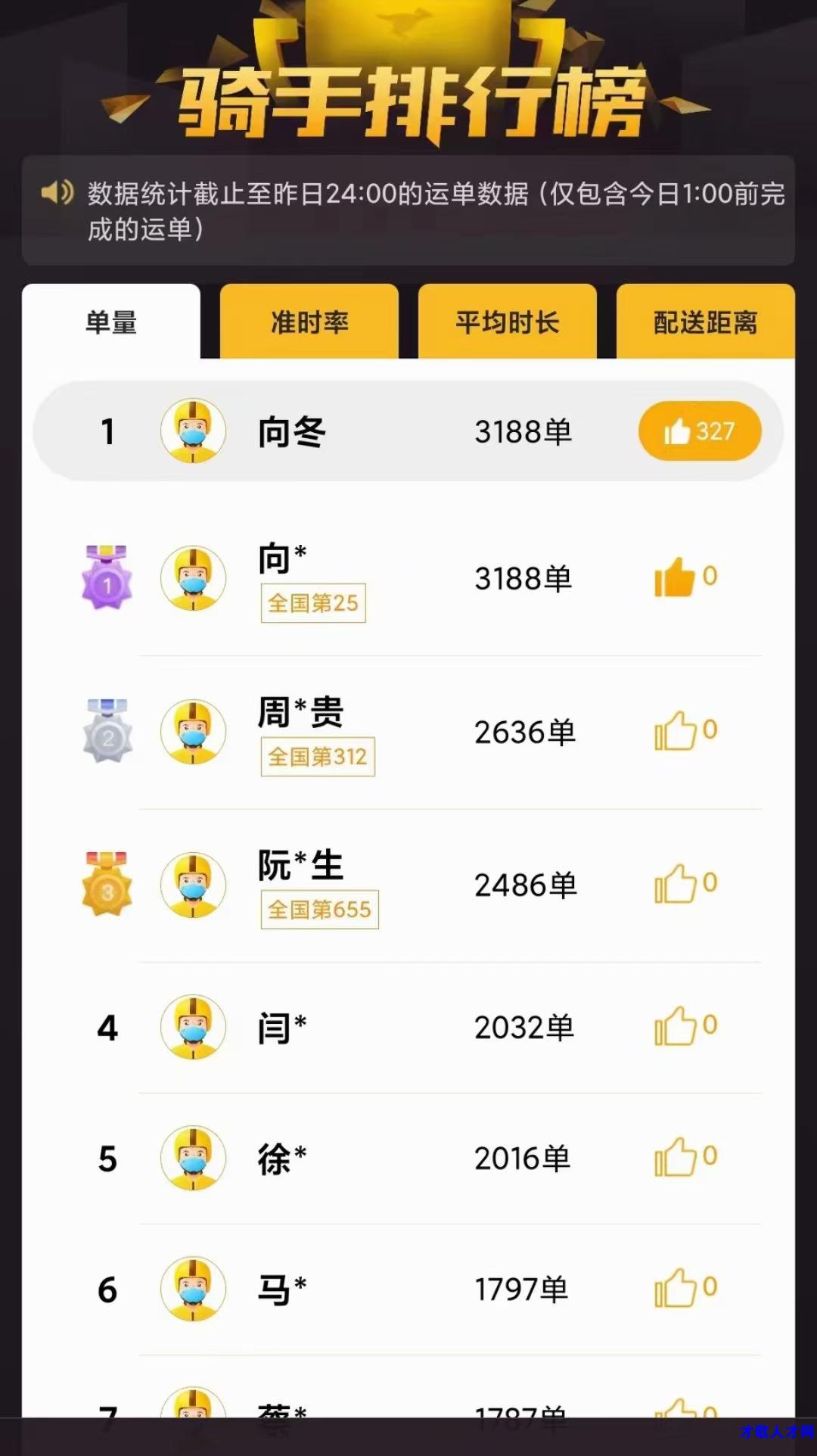Image resolution: width=817 pixels, height=1456 pixels.
Task: Tap the 327 likes button for 向冬
Action: [700, 431]
